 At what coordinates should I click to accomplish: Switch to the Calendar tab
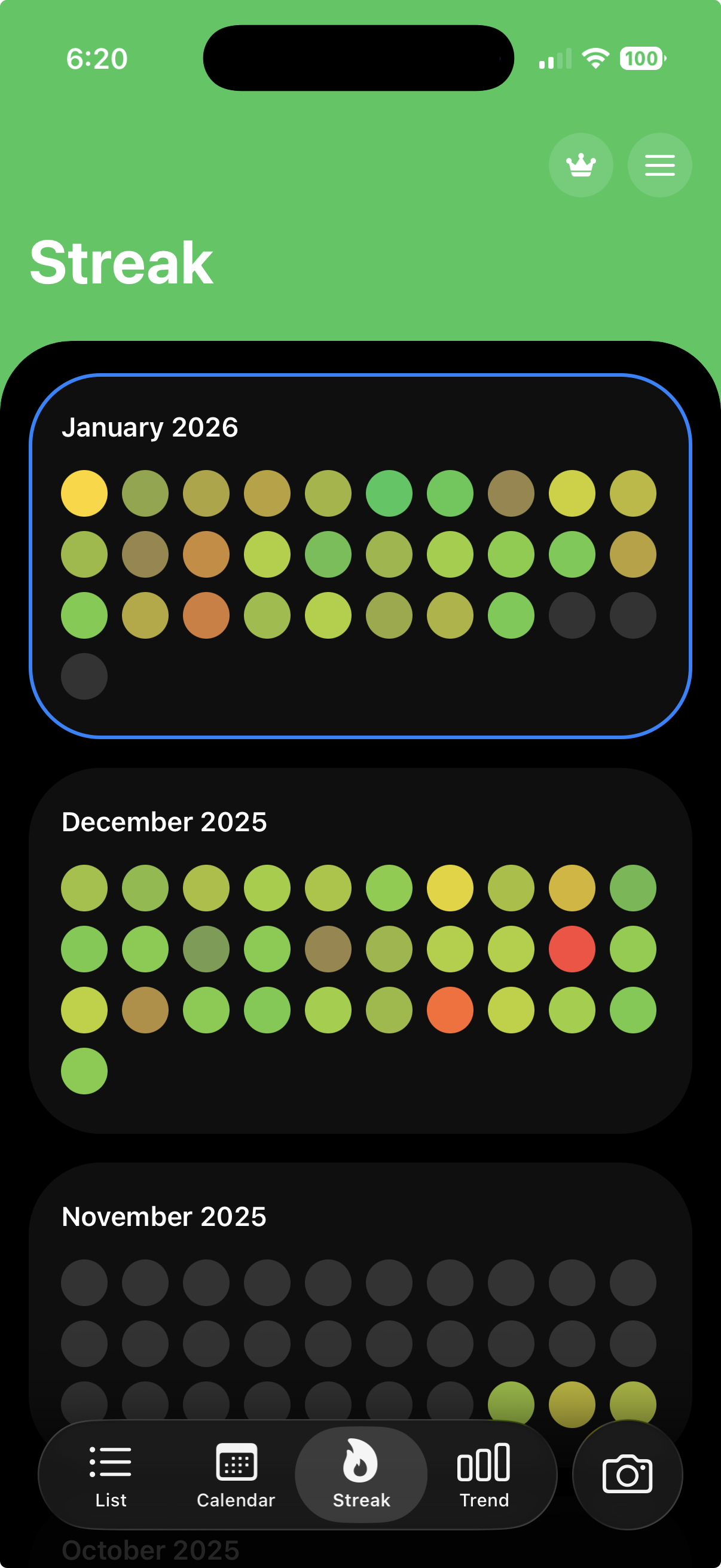pos(236,1474)
